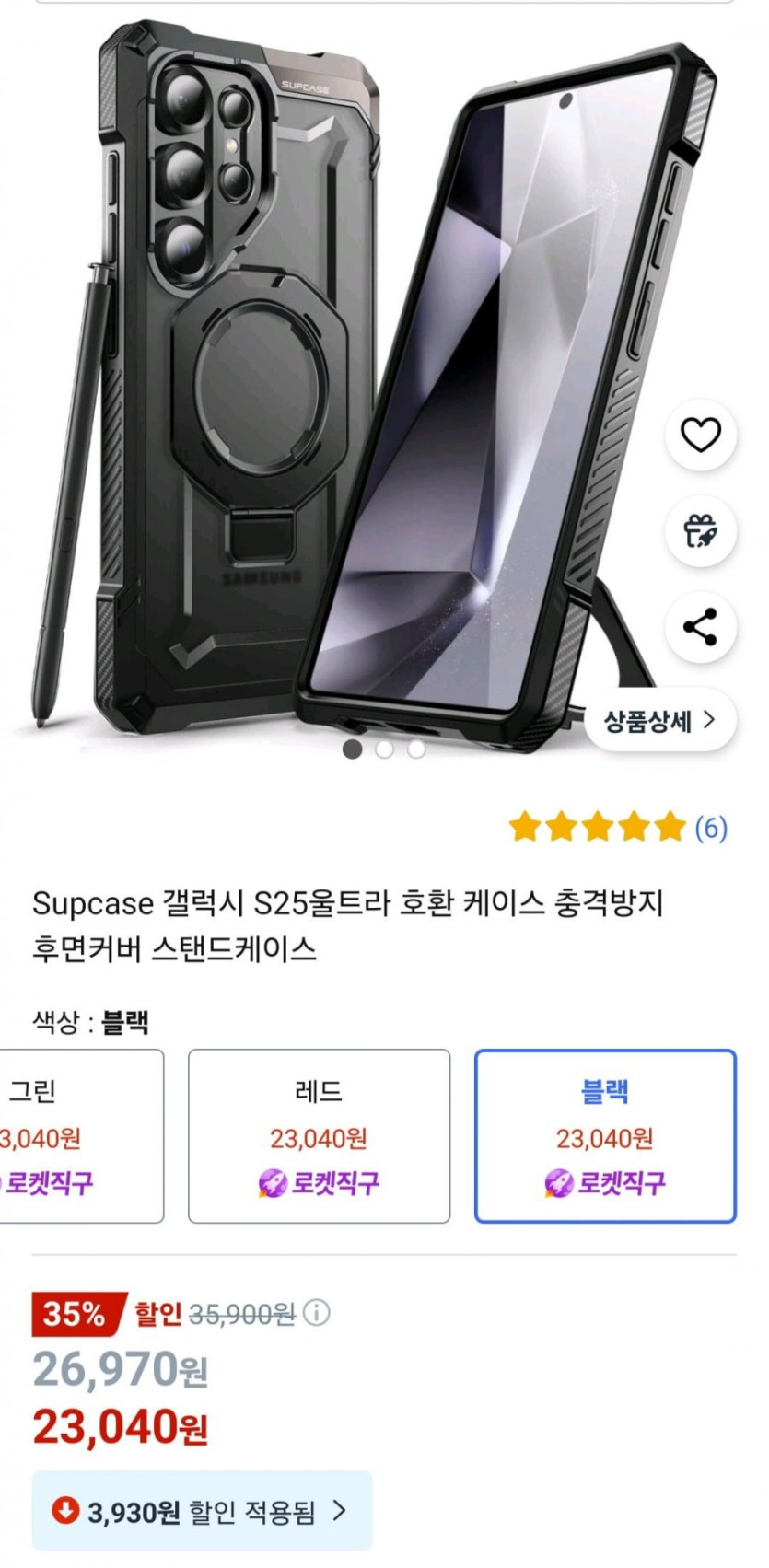Show info for 35,900원 original price
Image resolution: width=769 pixels, height=1568 pixels.
pyautogui.click(x=317, y=1312)
